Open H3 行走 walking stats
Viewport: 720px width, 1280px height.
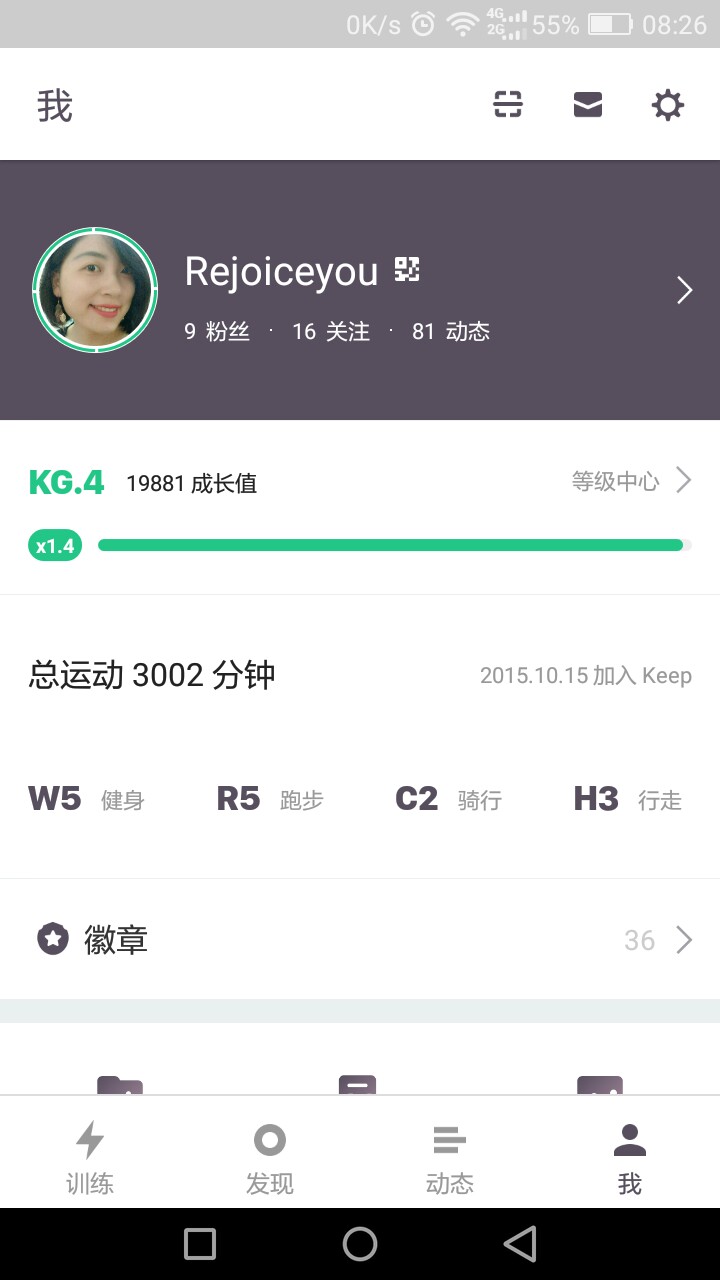point(628,799)
